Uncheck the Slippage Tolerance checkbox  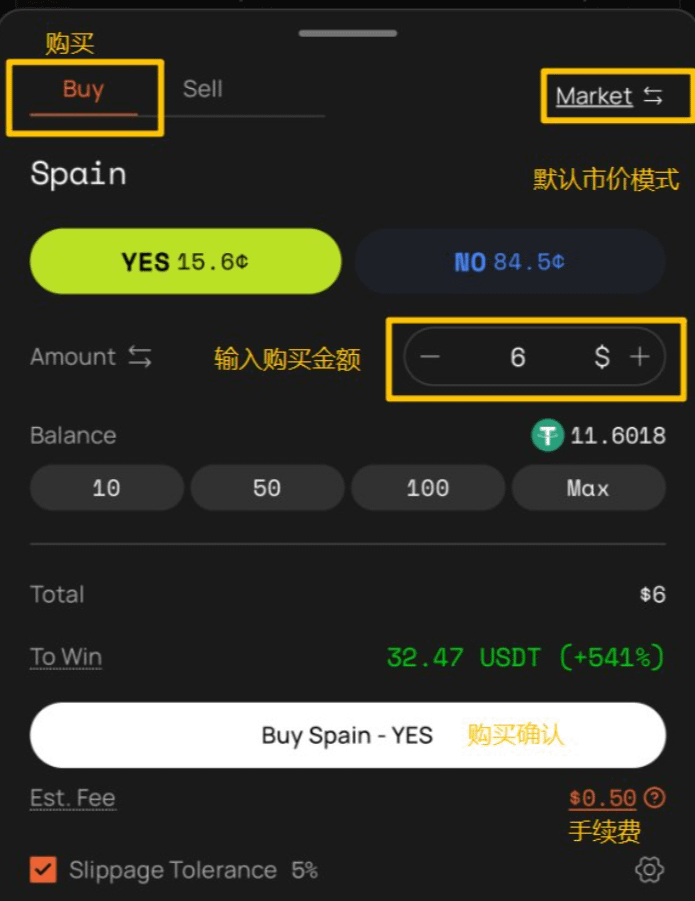tap(43, 870)
